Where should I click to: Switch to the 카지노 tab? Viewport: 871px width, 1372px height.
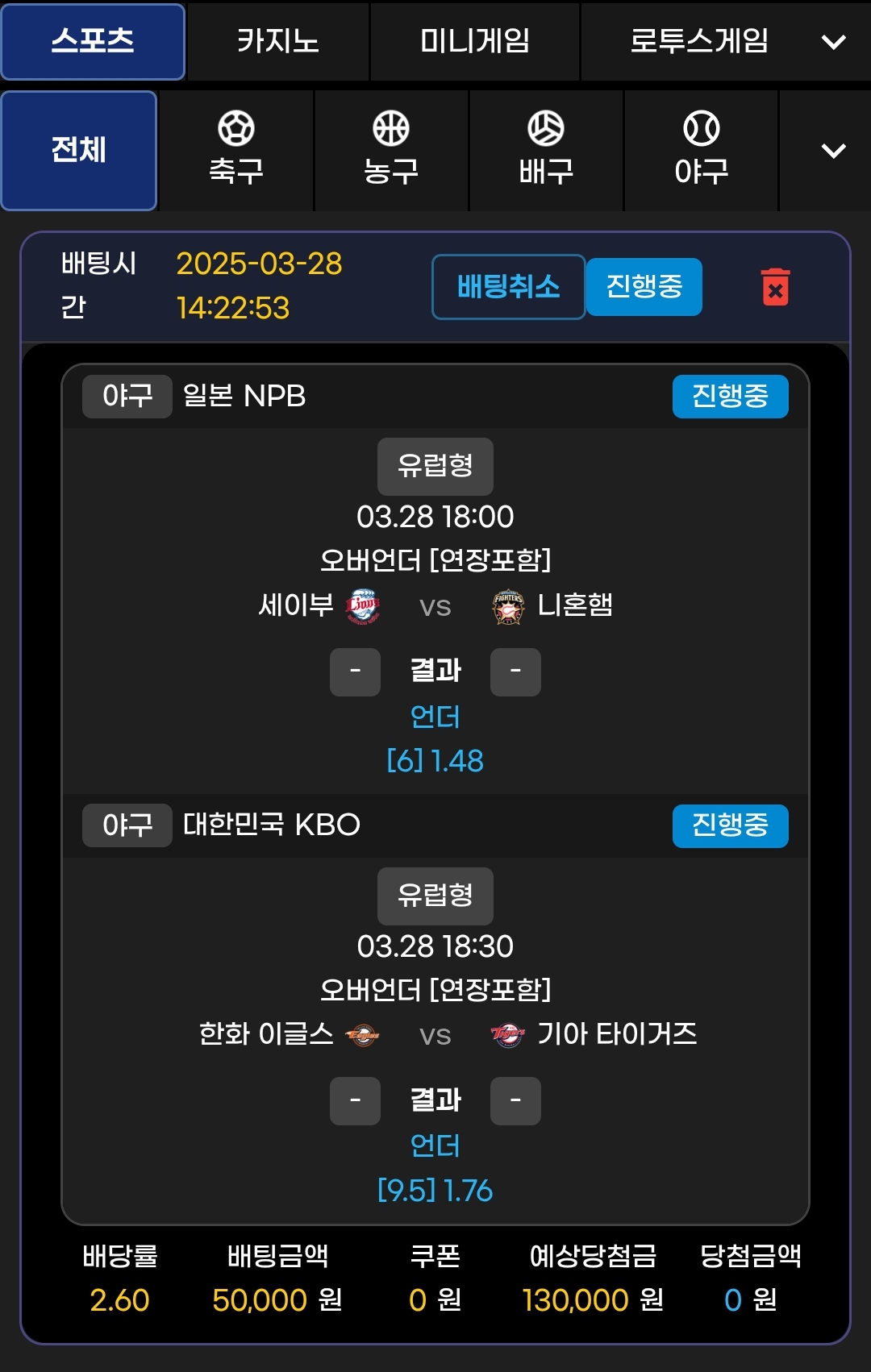point(277,40)
